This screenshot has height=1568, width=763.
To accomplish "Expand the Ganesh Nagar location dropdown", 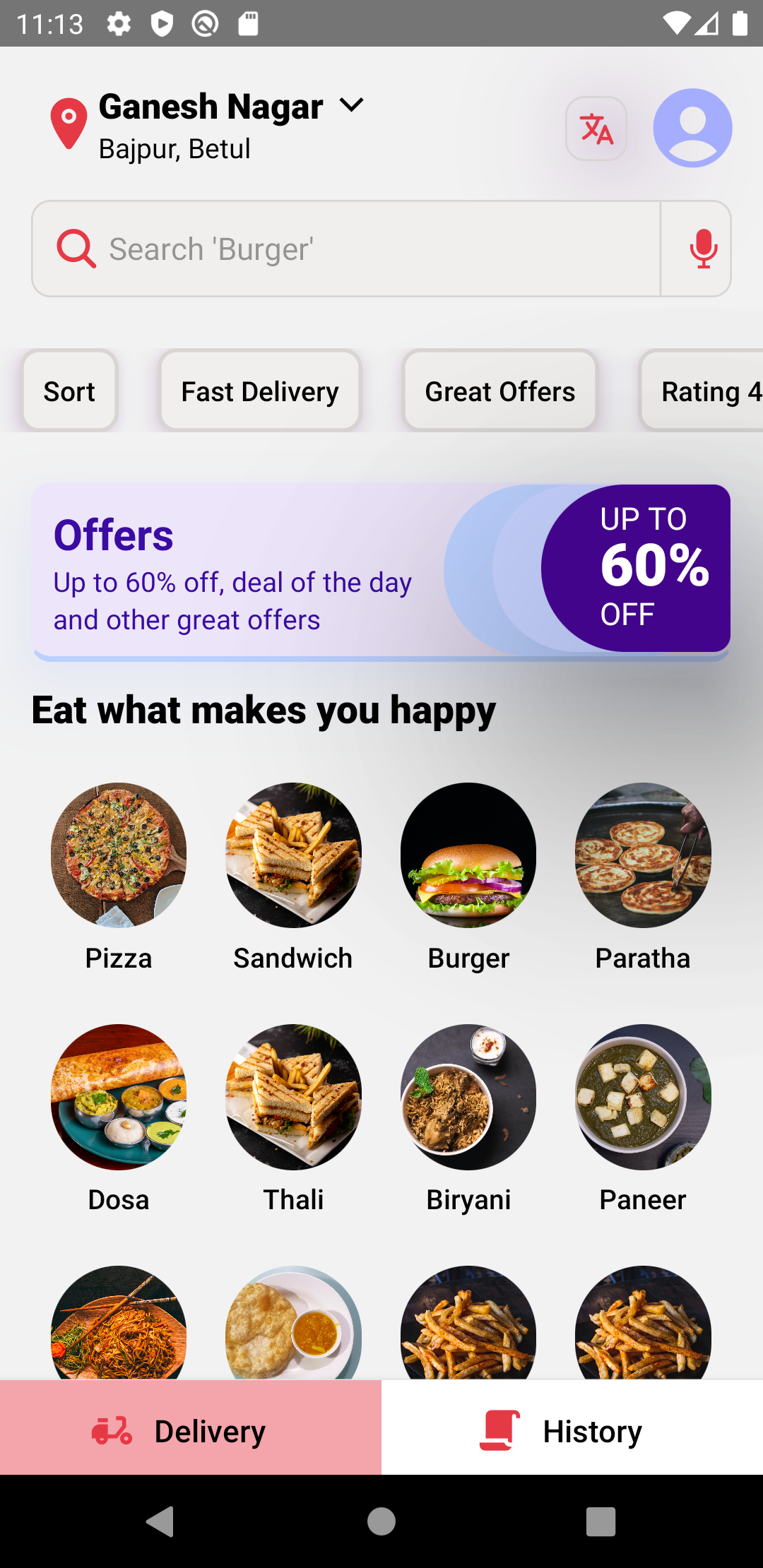I will click(x=353, y=105).
